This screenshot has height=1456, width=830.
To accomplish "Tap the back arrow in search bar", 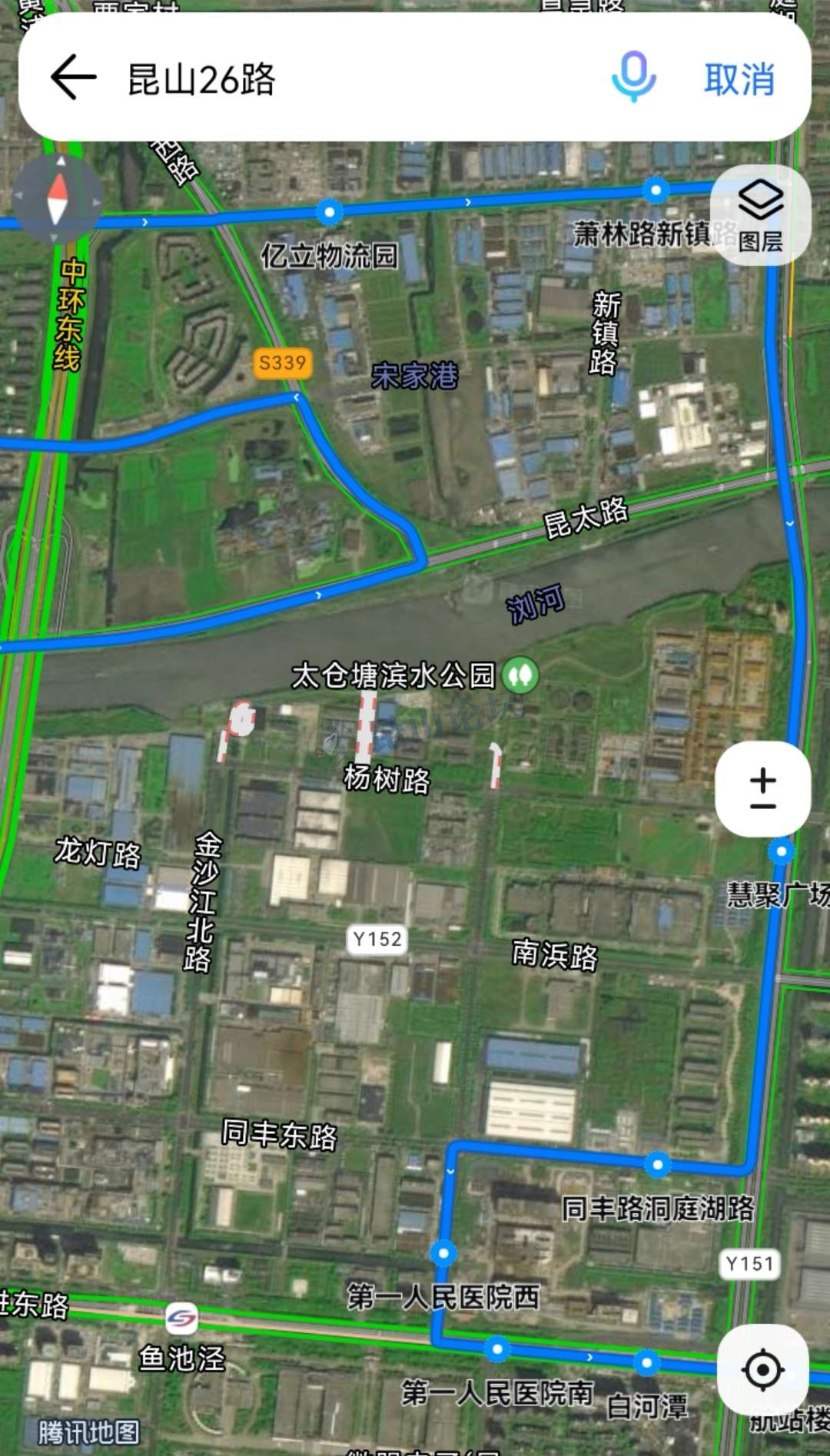I will (73, 78).
